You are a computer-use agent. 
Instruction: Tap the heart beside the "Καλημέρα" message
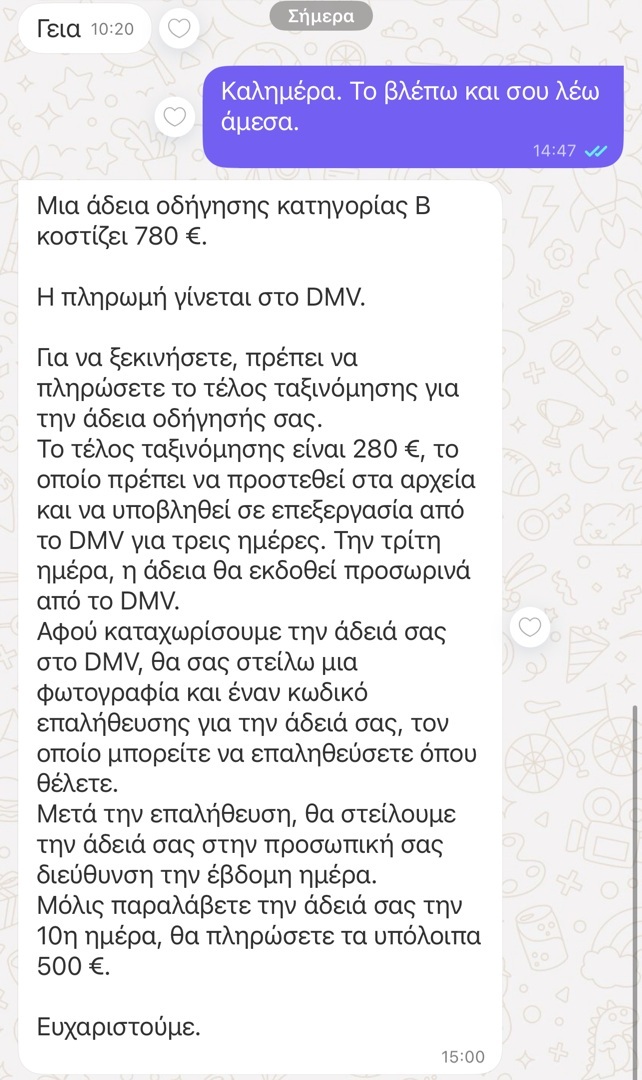[x=175, y=116]
